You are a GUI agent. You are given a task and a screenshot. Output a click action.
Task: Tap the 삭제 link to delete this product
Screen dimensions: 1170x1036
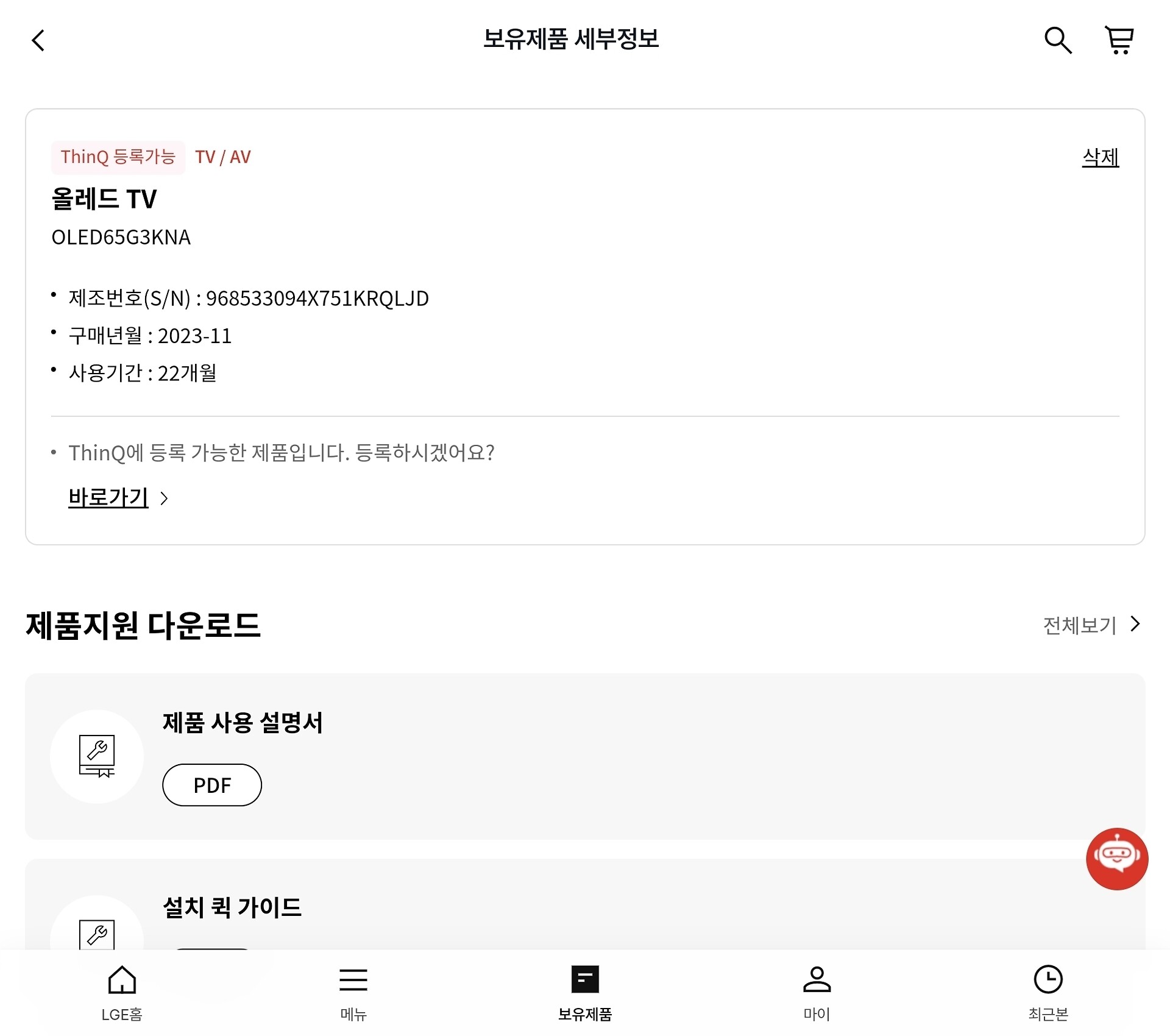[1101, 158]
